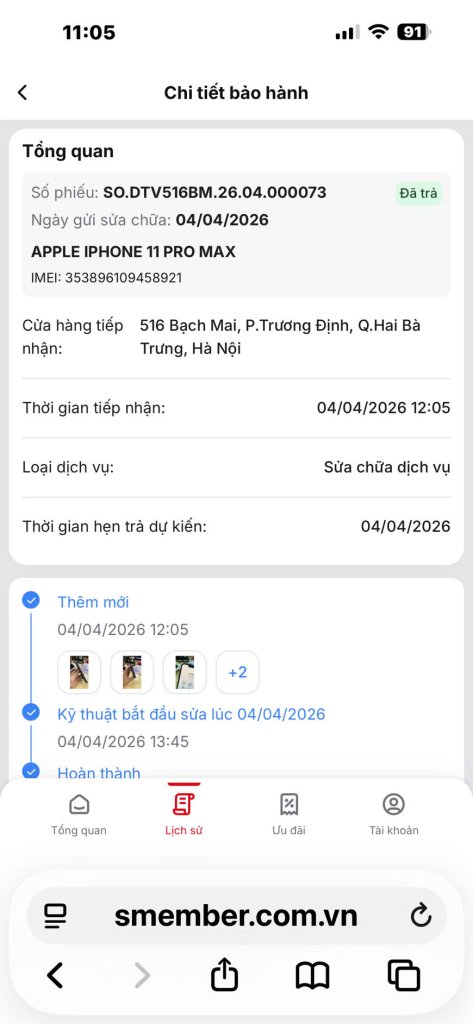
Task: Go back from Chi tiết bảo hành
Action: [x=23, y=93]
